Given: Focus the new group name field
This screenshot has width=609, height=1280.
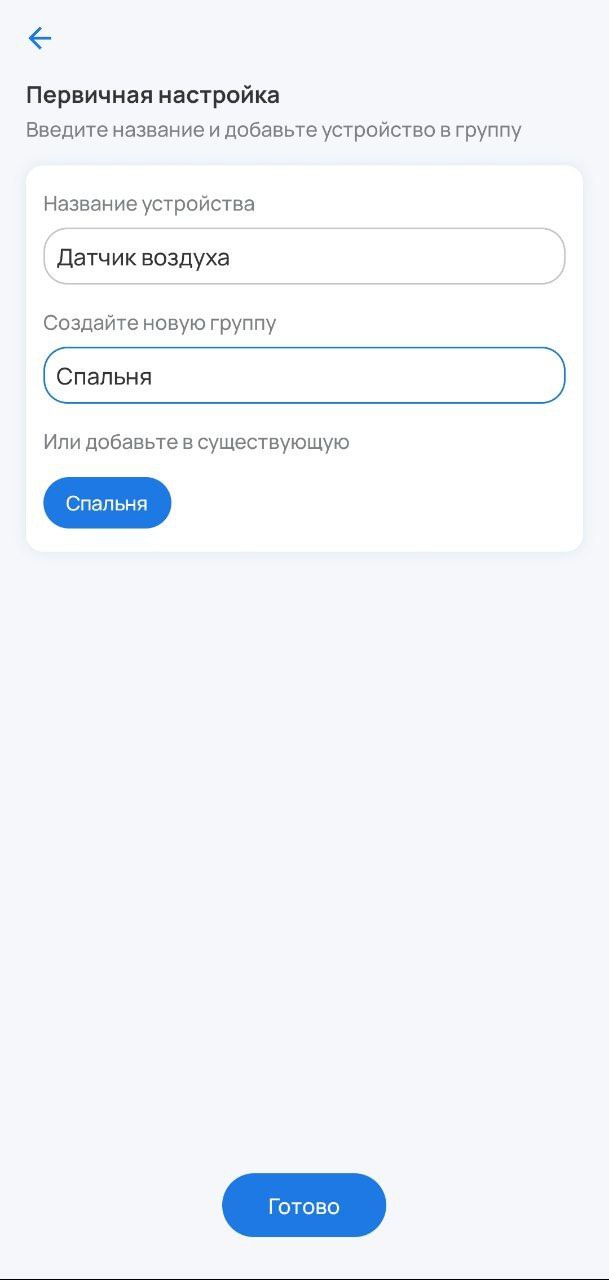Looking at the screenshot, I should (304, 376).
